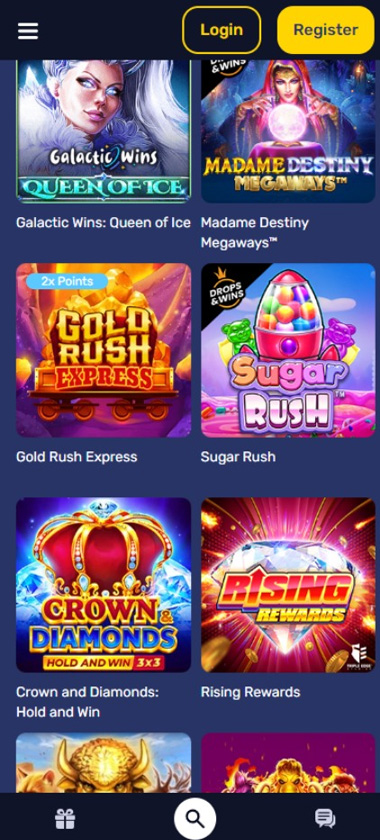
Task: Open the gift promotions icon
Action: tap(65, 819)
